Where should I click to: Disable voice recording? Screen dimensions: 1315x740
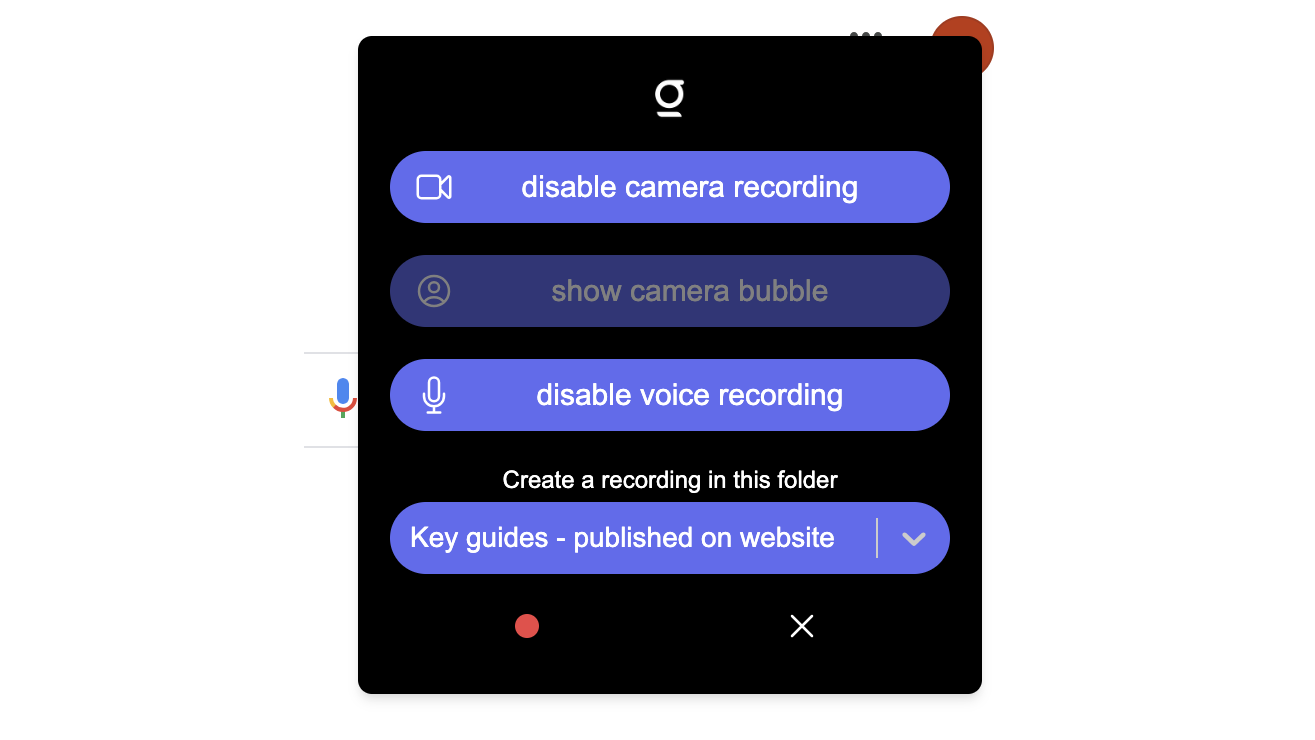tap(669, 395)
